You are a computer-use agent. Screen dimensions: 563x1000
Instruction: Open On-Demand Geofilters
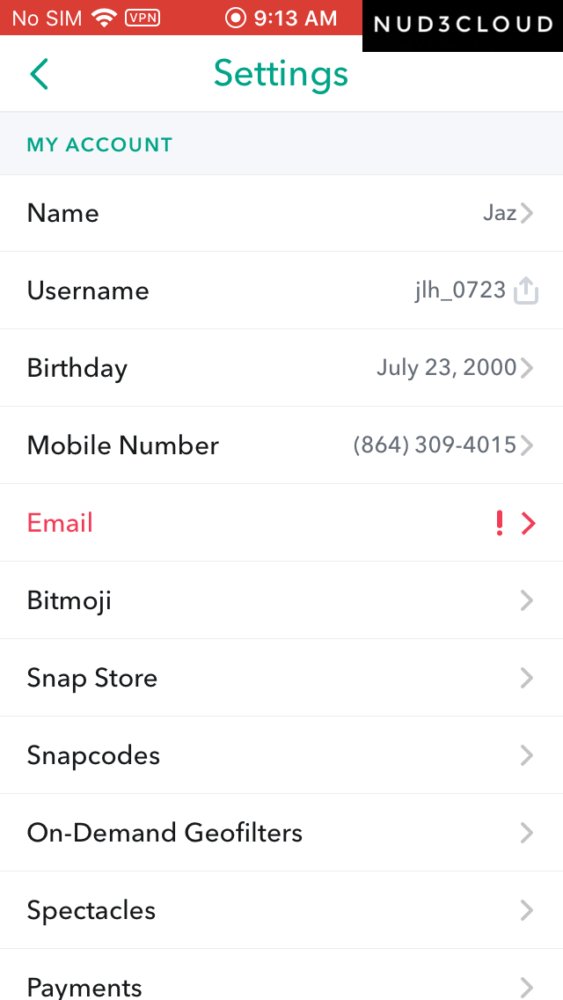(x=281, y=833)
